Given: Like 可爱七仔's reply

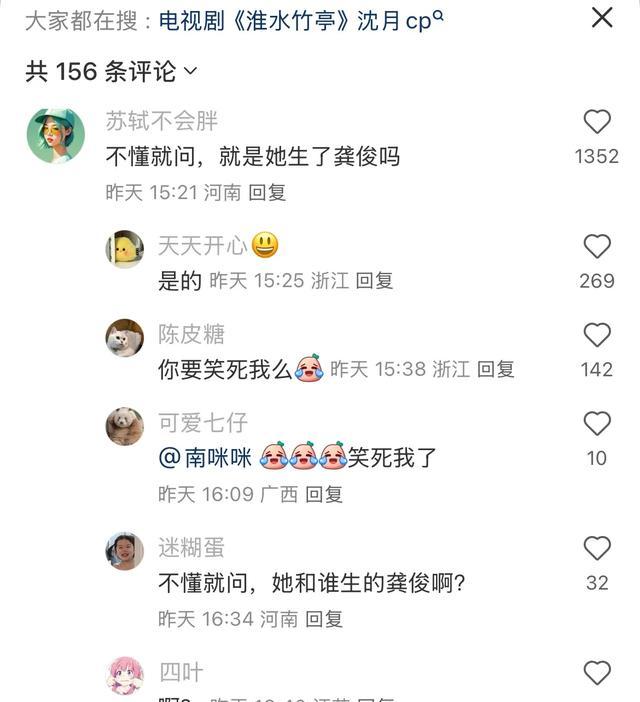Looking at the screenshot, I should coord(597,424).
